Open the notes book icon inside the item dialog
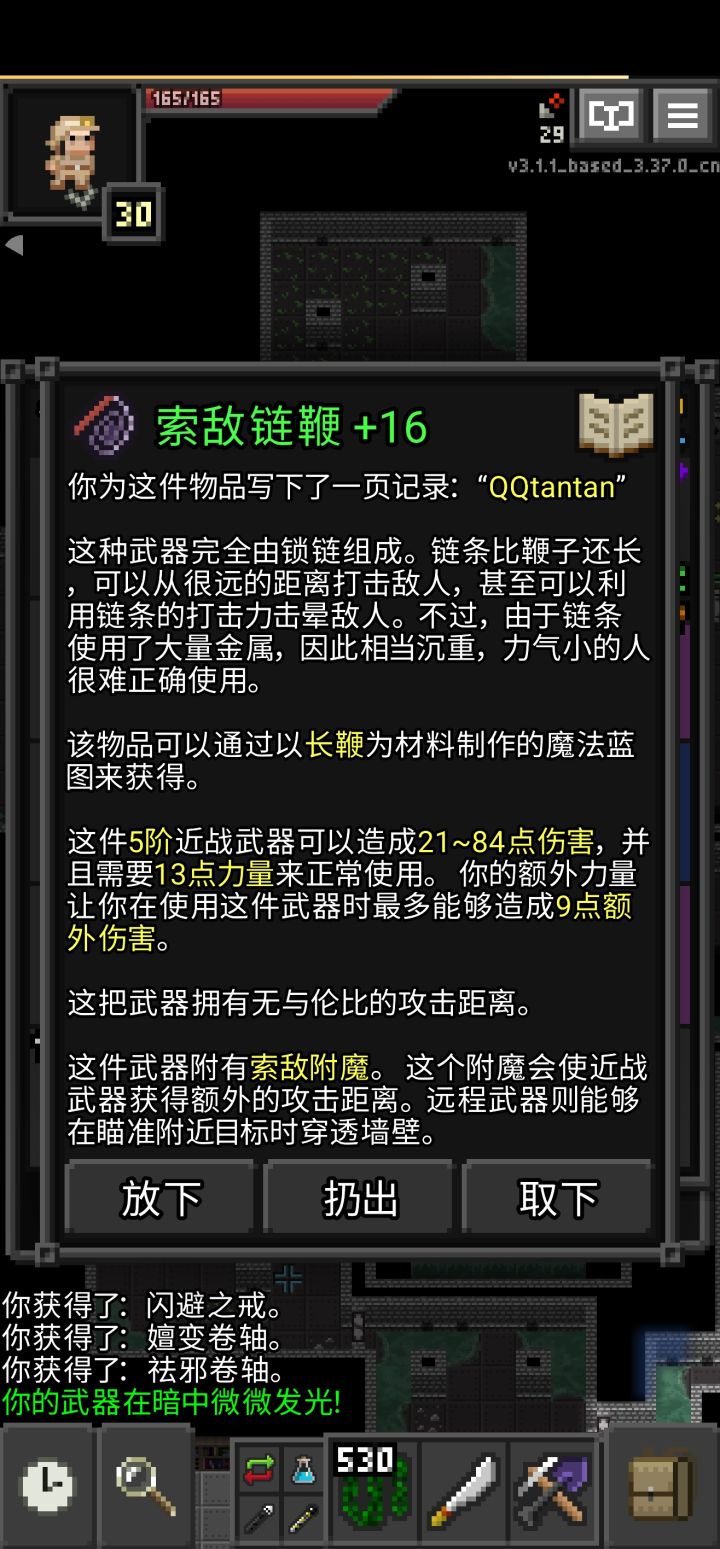This screenshot has height=1549, width=720. (x=616, y=422)
